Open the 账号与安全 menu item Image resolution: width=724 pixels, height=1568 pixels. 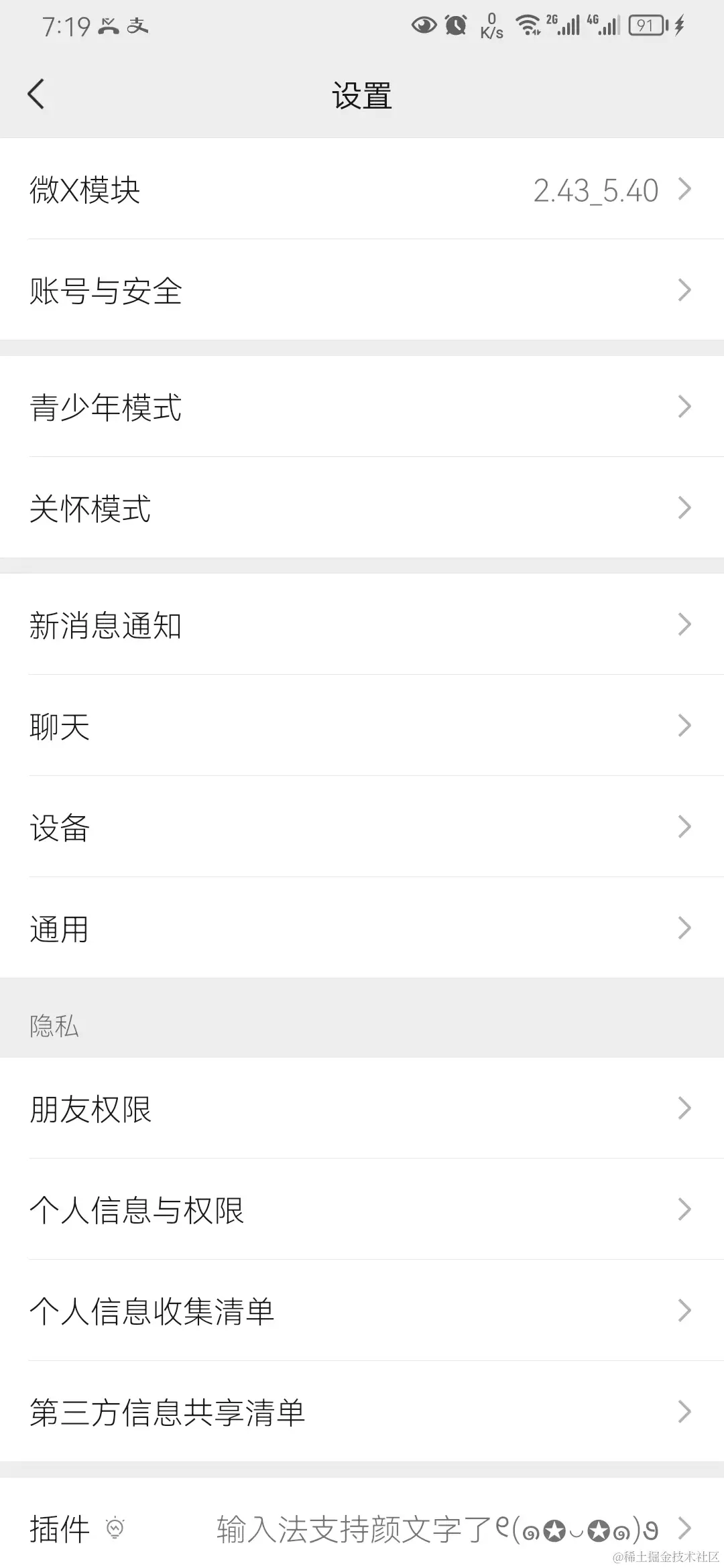[x=362, y=291]
